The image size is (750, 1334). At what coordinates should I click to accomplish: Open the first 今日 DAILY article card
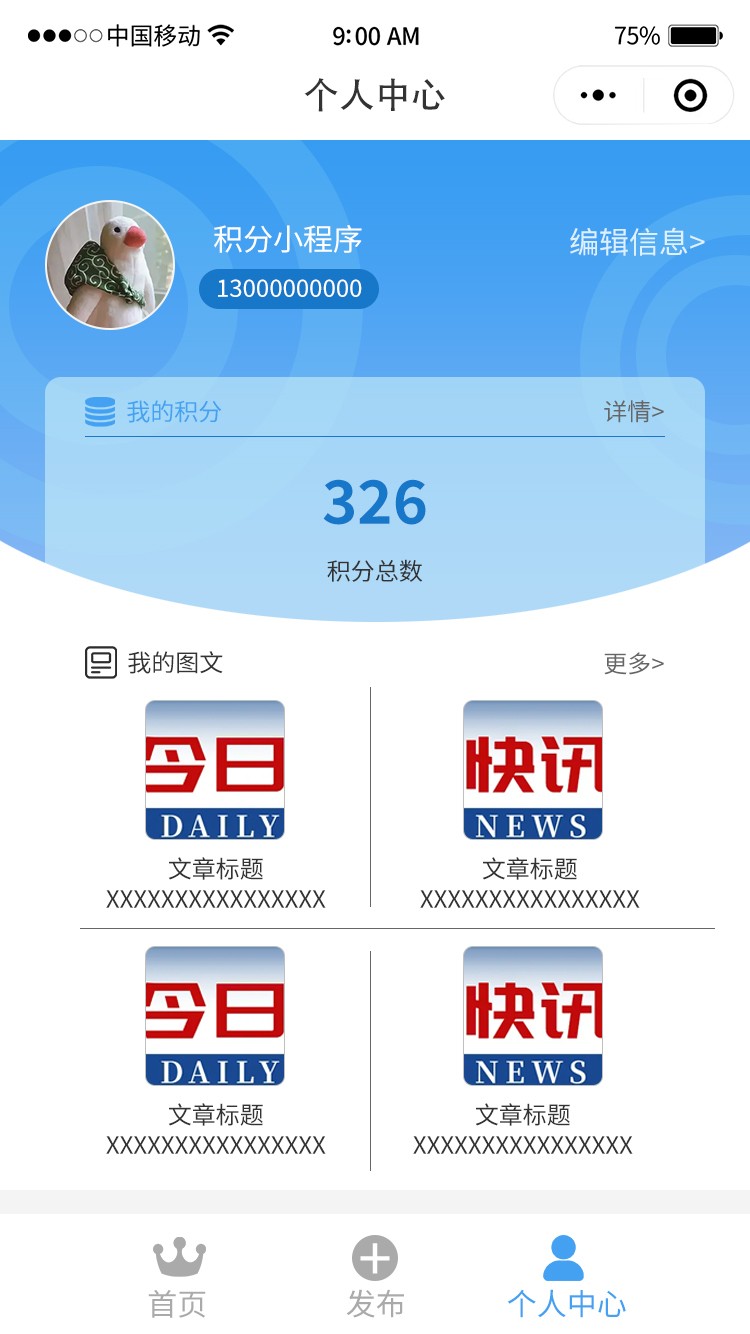215,770
